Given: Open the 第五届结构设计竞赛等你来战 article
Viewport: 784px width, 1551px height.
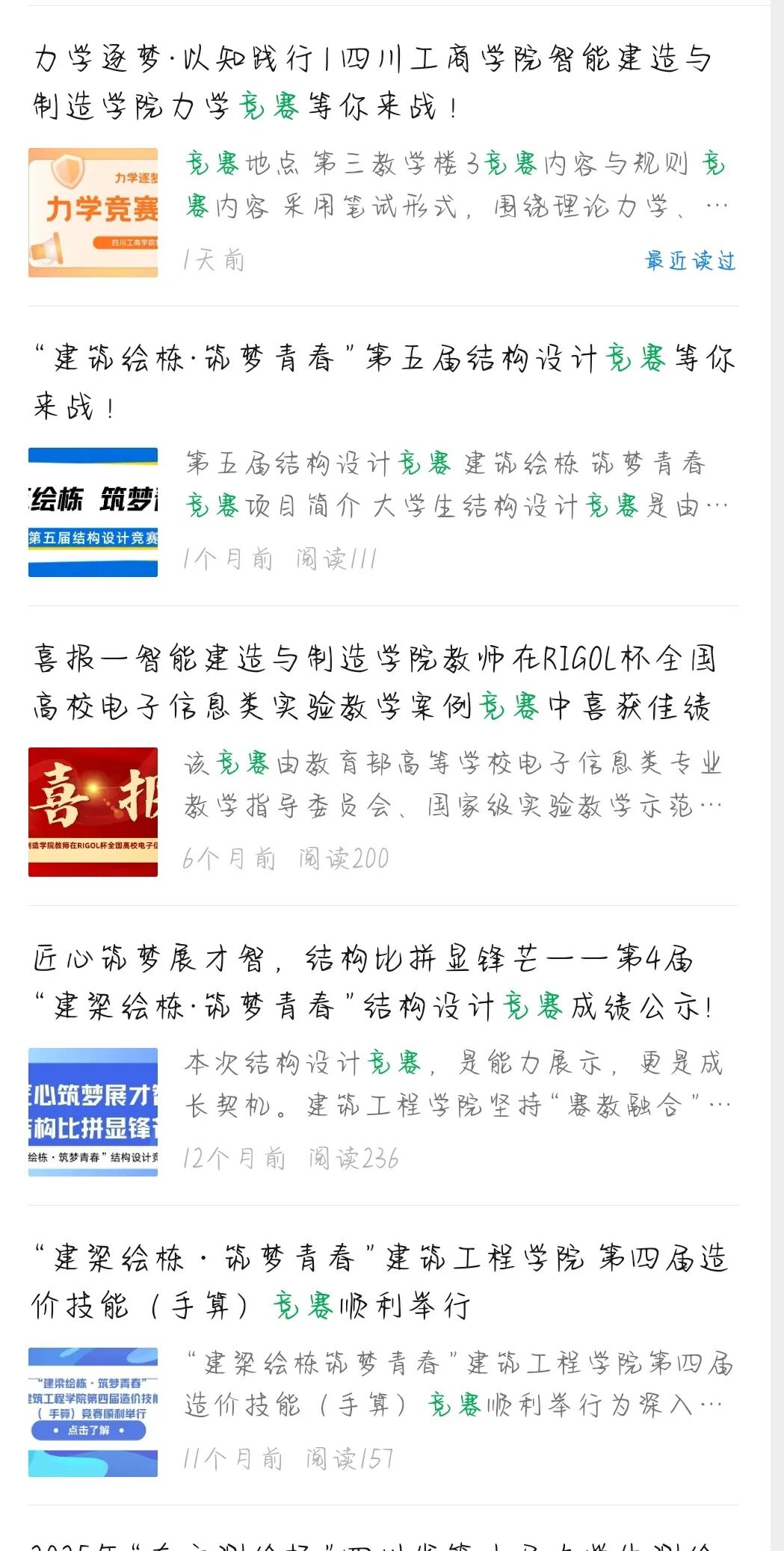Looking at the screenshot, I should click(x=383, y=381).
